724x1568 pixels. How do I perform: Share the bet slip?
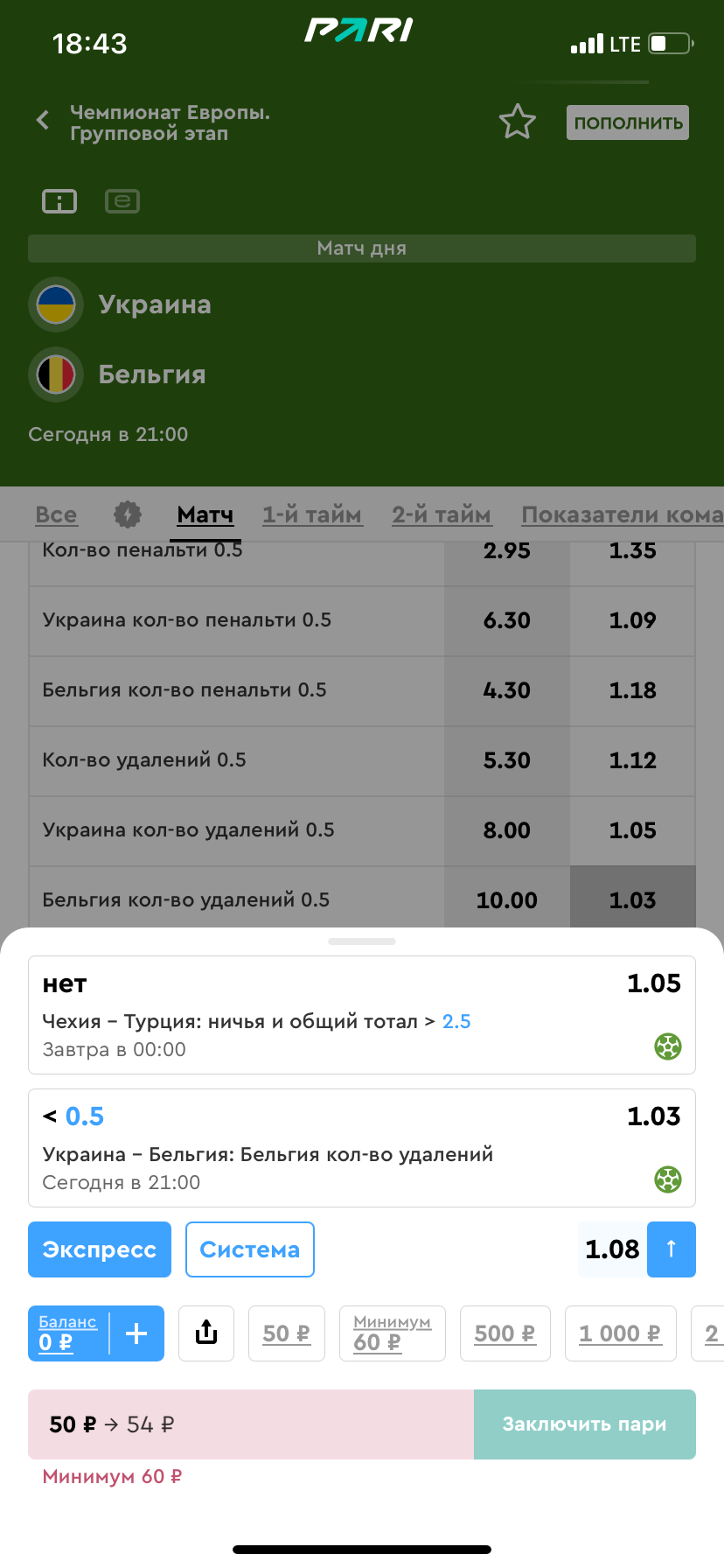(206, 1333)
